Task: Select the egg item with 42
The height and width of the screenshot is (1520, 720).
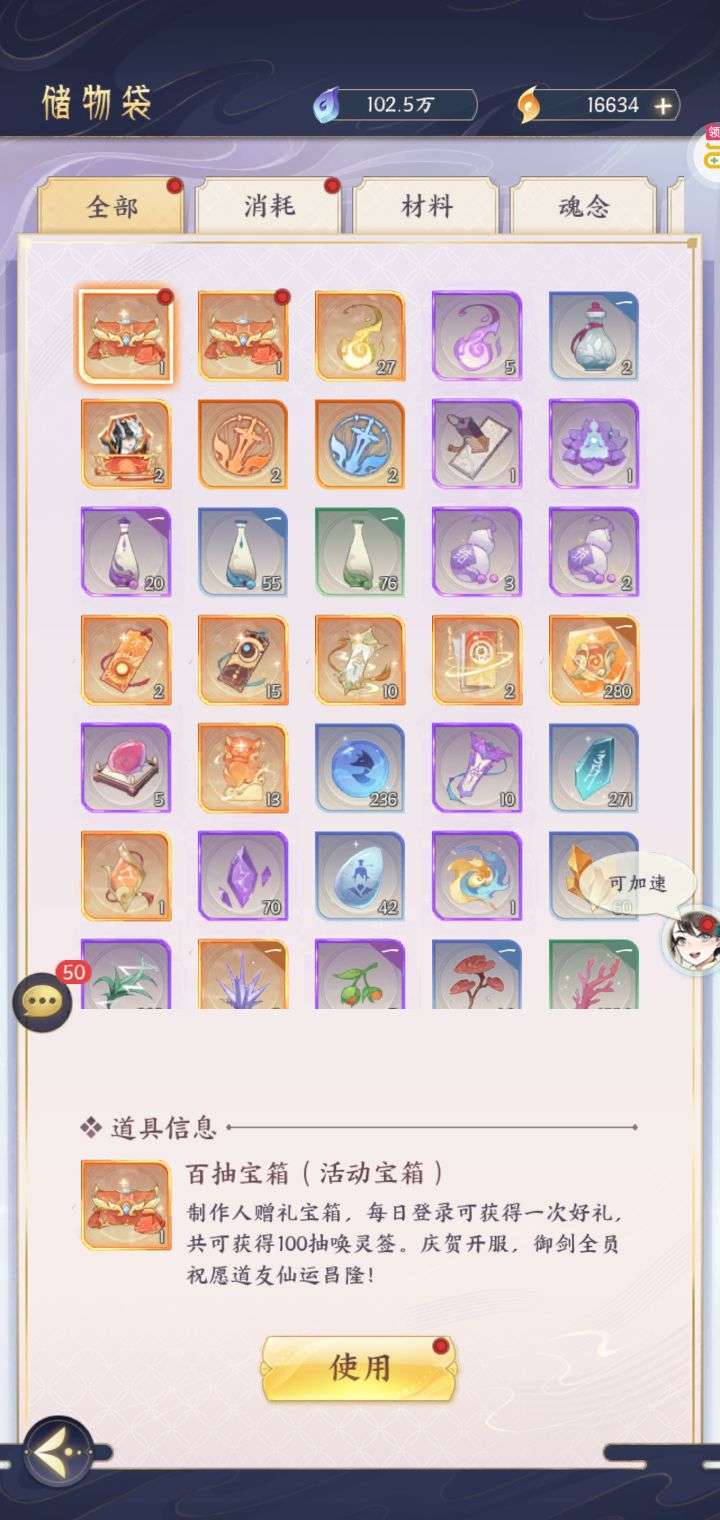Action: pyautogui.click(x=360, y=876)
